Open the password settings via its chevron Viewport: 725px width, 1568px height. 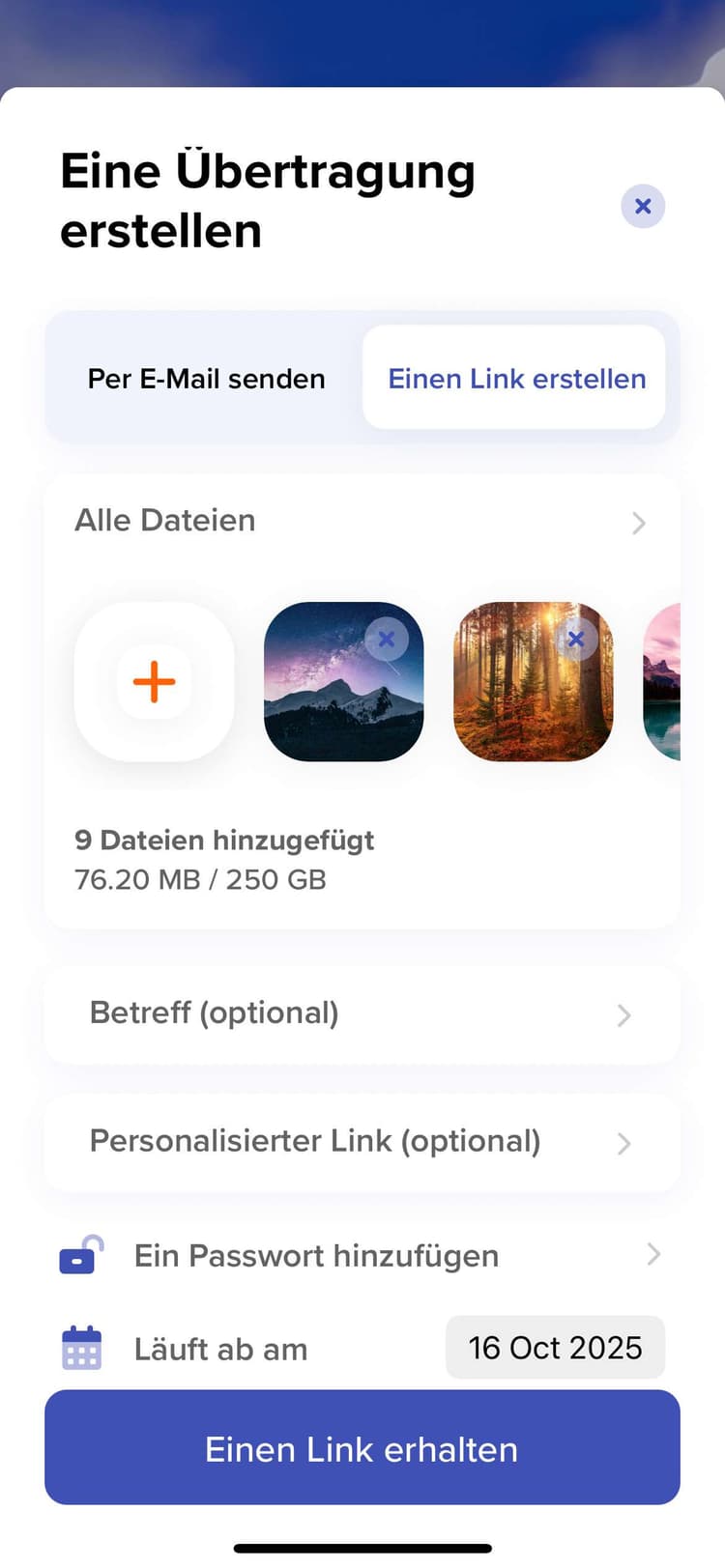coord(654,1254)
